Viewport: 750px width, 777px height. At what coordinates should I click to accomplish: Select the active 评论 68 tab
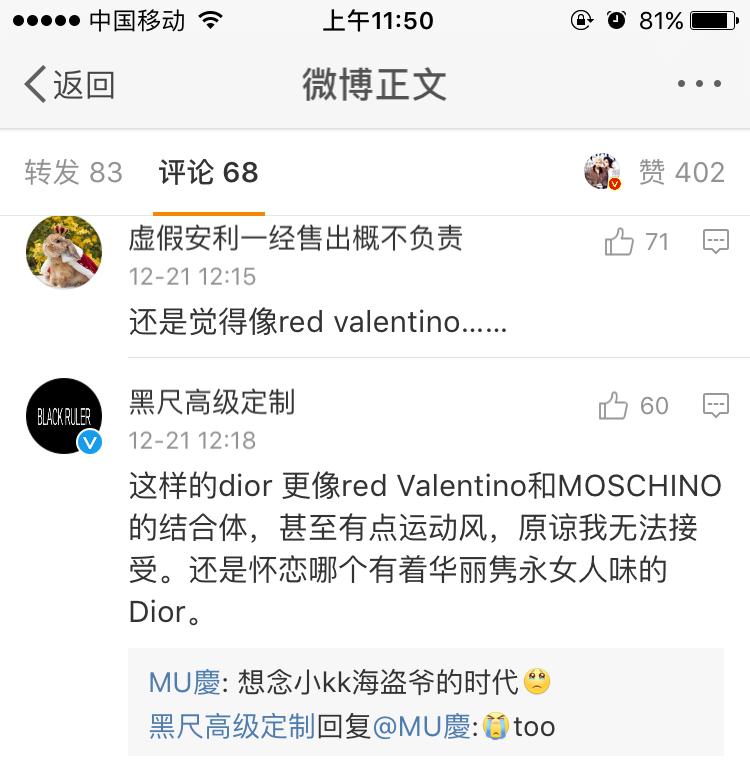click(x=207, y=172)
